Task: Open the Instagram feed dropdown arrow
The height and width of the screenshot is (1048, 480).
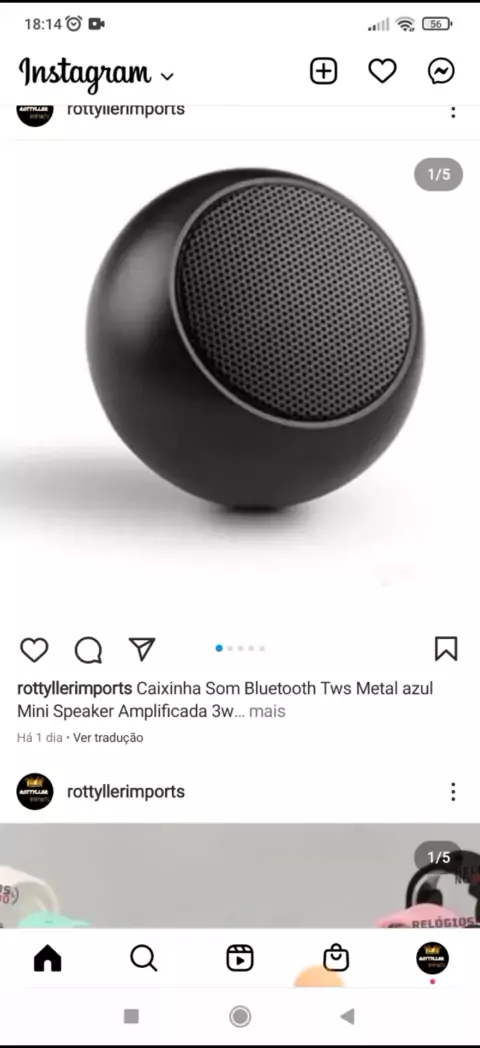Action: (167, 76)
